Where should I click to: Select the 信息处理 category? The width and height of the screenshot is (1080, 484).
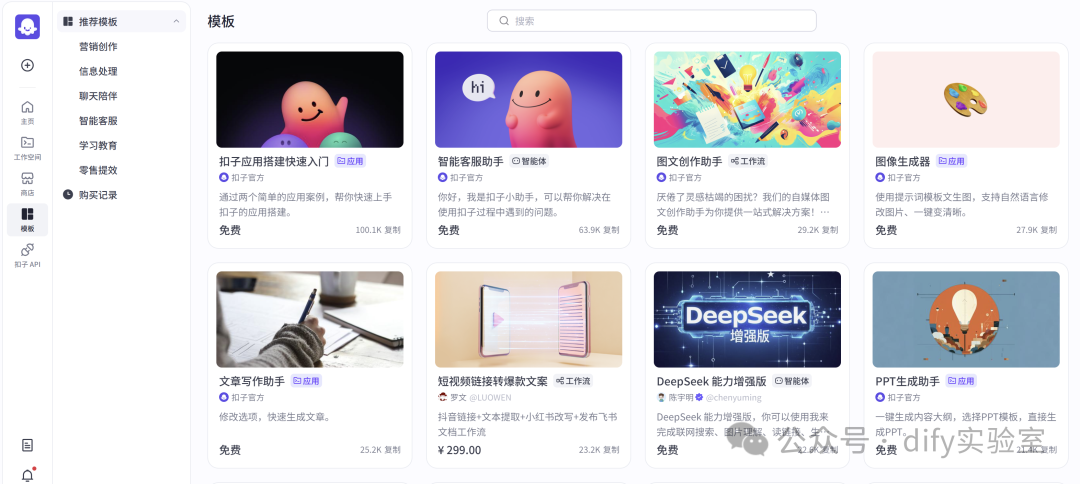click(x=98, y=71)
